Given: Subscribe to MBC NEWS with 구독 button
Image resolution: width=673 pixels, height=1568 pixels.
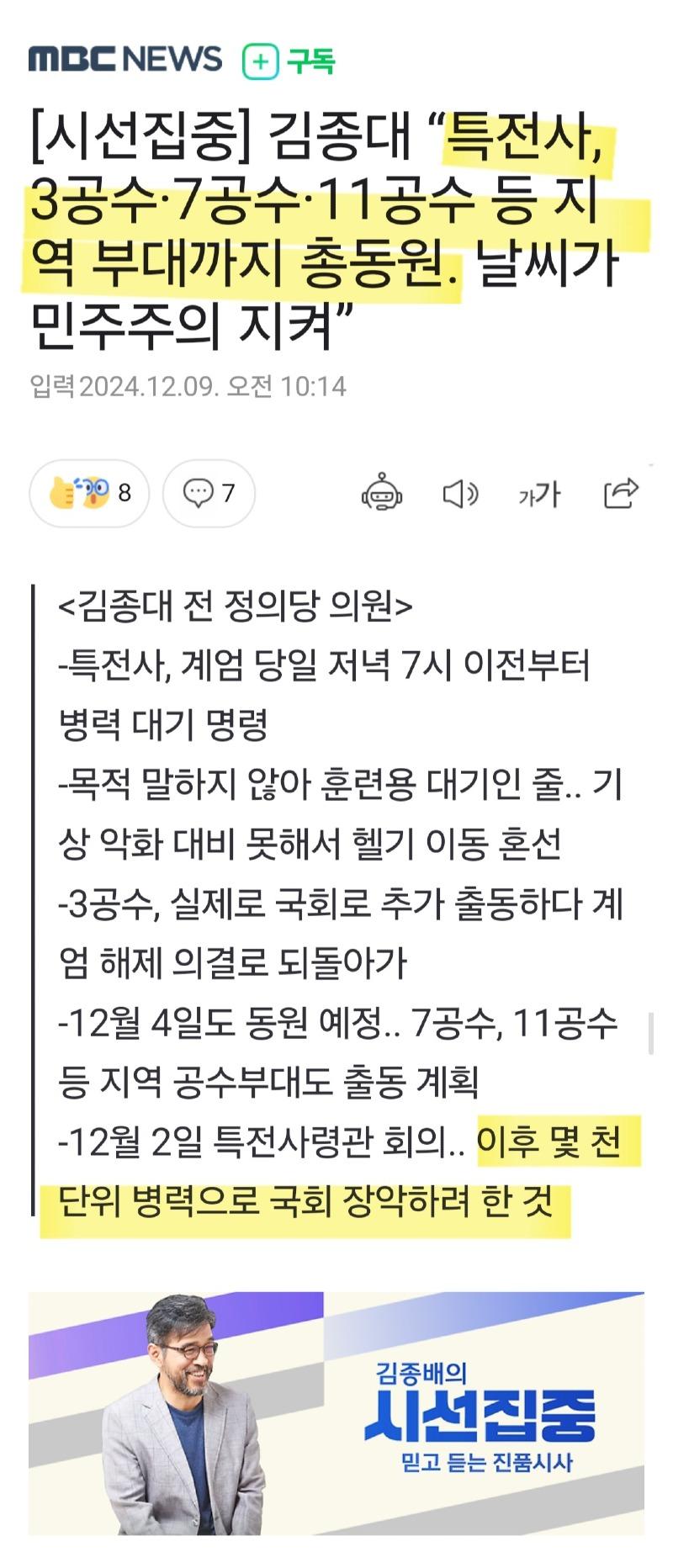Looking at the screenshot, I should click(289, 61).
